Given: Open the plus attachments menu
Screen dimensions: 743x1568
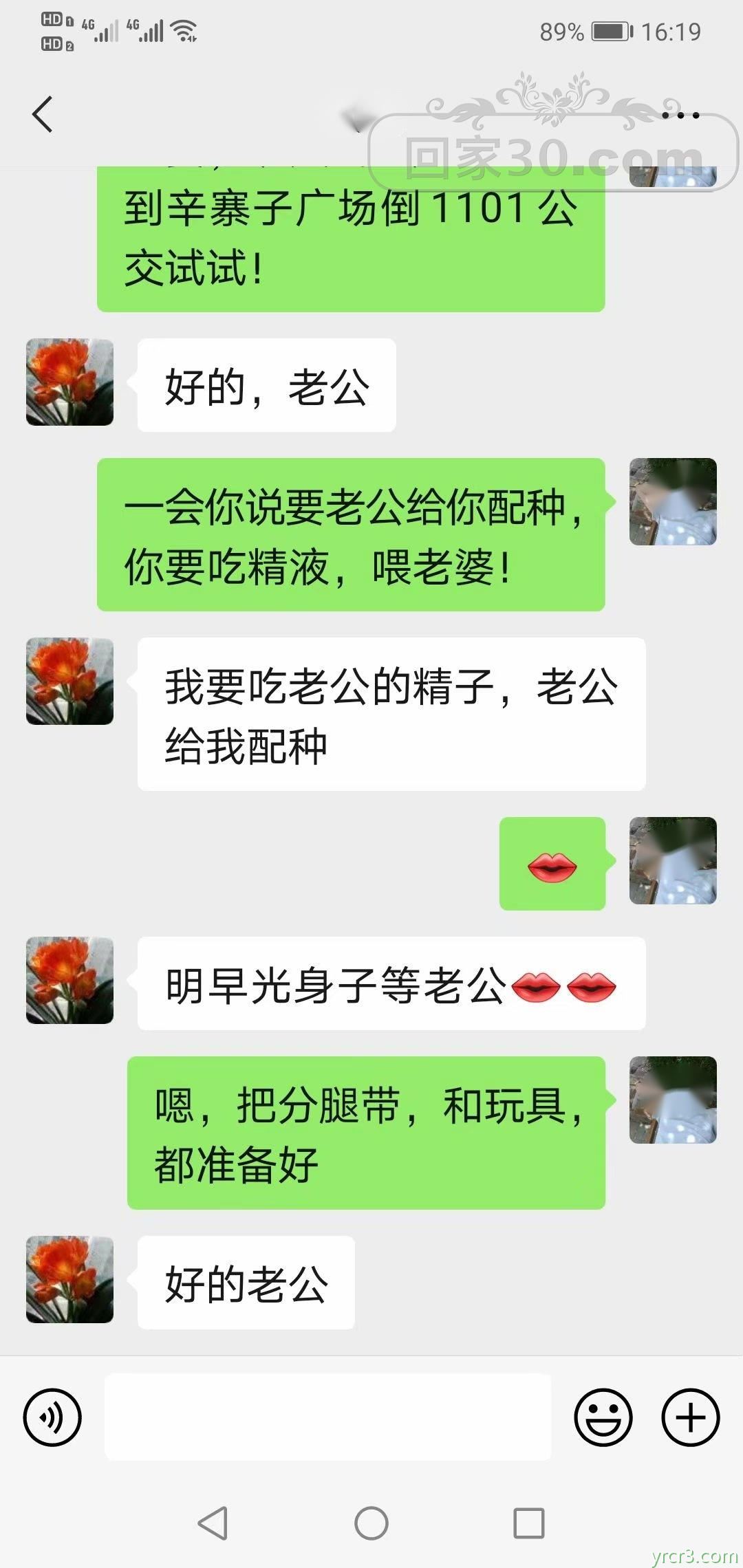Looking at the screenshot, I should click(x=690, y=1417).
